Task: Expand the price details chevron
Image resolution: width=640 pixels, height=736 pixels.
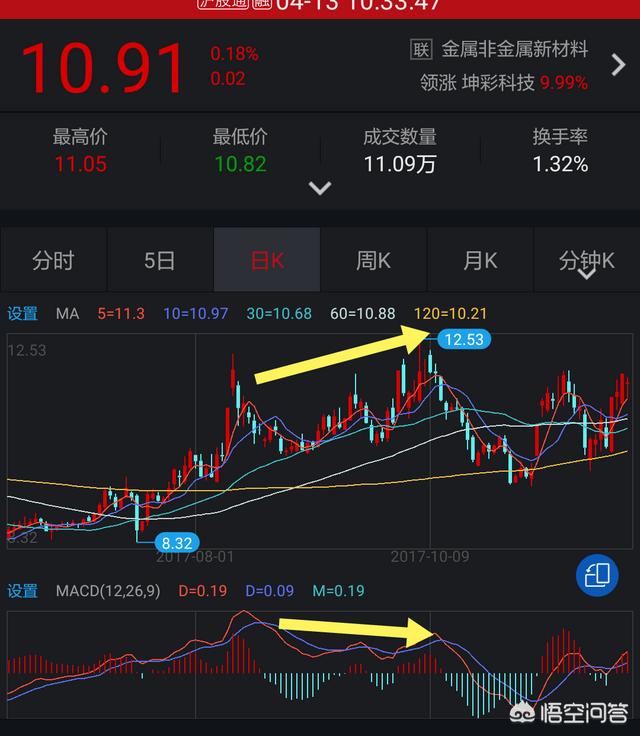Action: pos(320,188)
